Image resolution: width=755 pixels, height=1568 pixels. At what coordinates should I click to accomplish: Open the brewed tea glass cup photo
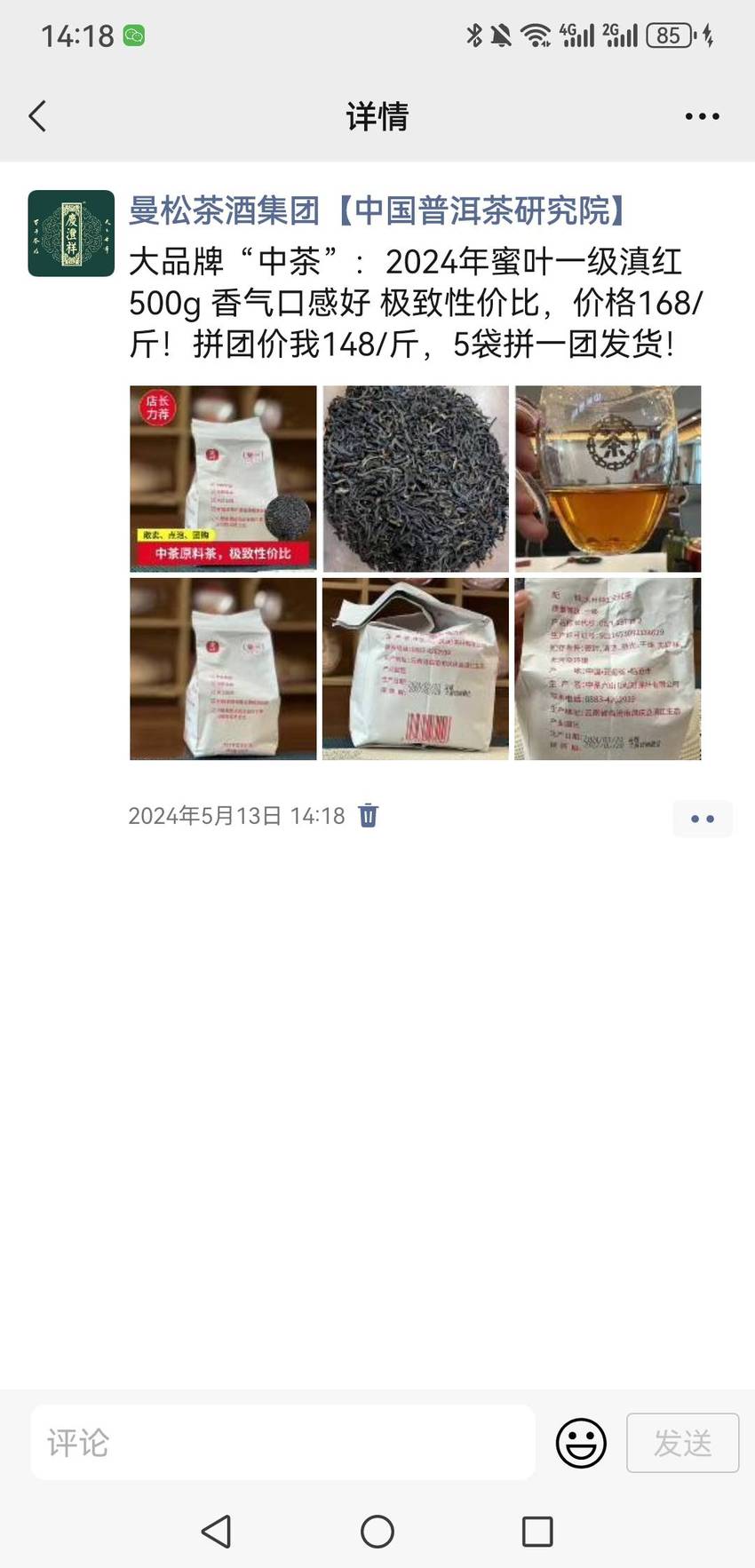point(608,479)
